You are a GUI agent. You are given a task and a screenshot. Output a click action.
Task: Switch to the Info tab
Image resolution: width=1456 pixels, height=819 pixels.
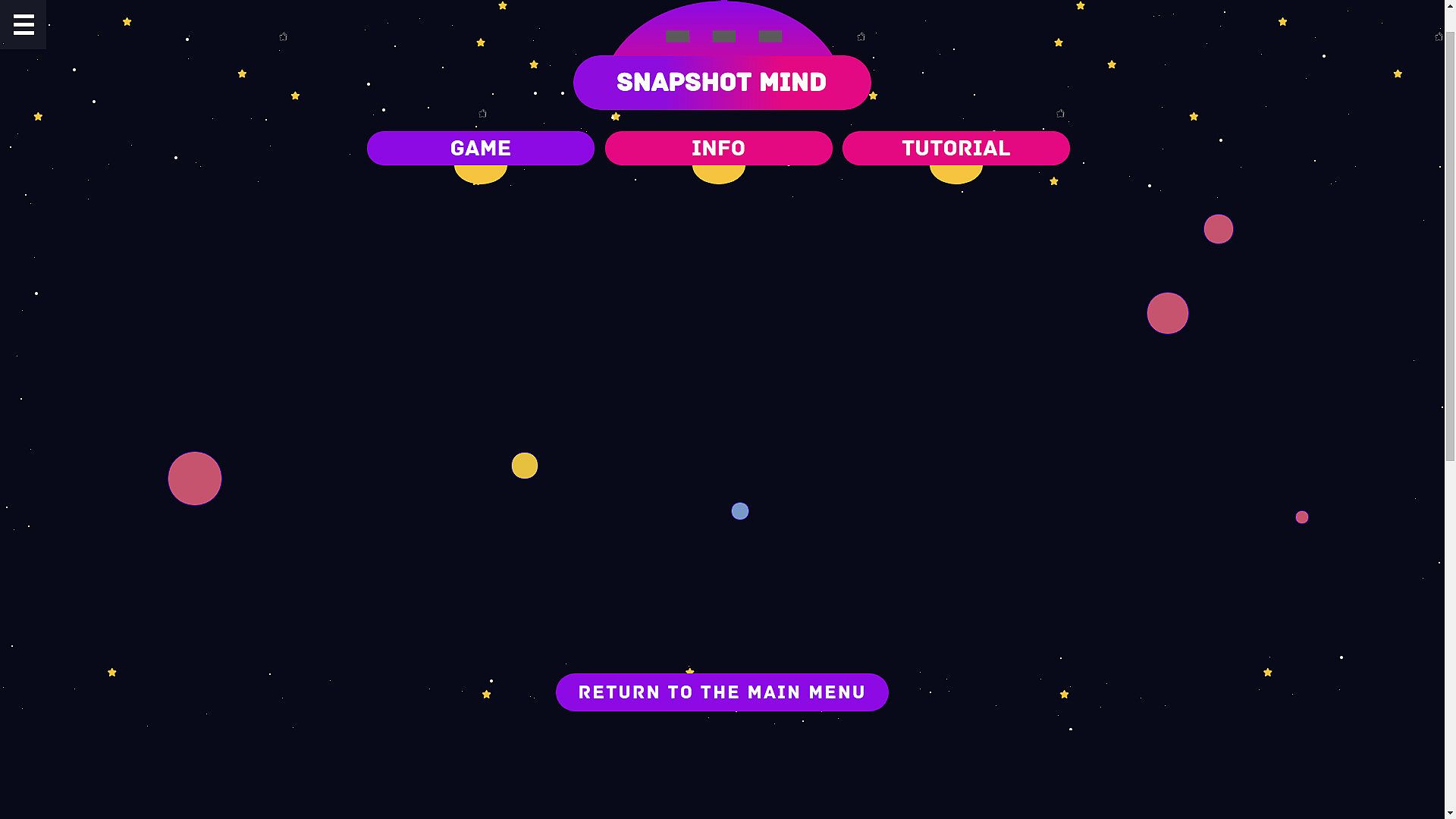[x=718, y=148]
